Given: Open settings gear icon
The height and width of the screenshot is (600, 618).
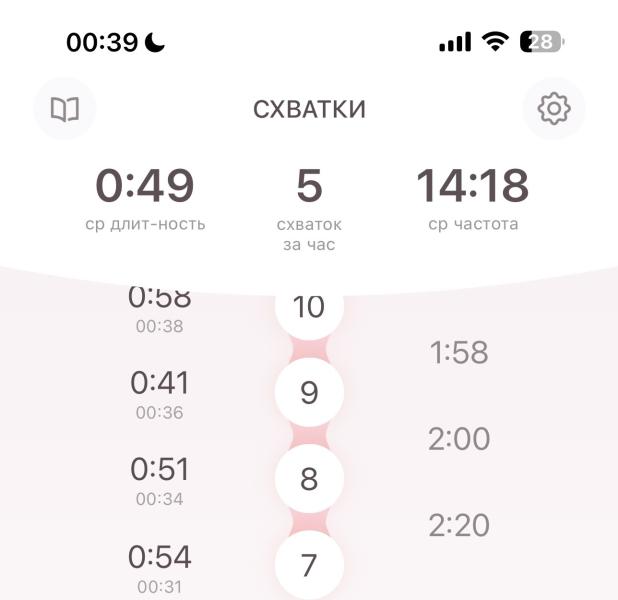Looking at the screenshot, I should [x=554, y=109].
